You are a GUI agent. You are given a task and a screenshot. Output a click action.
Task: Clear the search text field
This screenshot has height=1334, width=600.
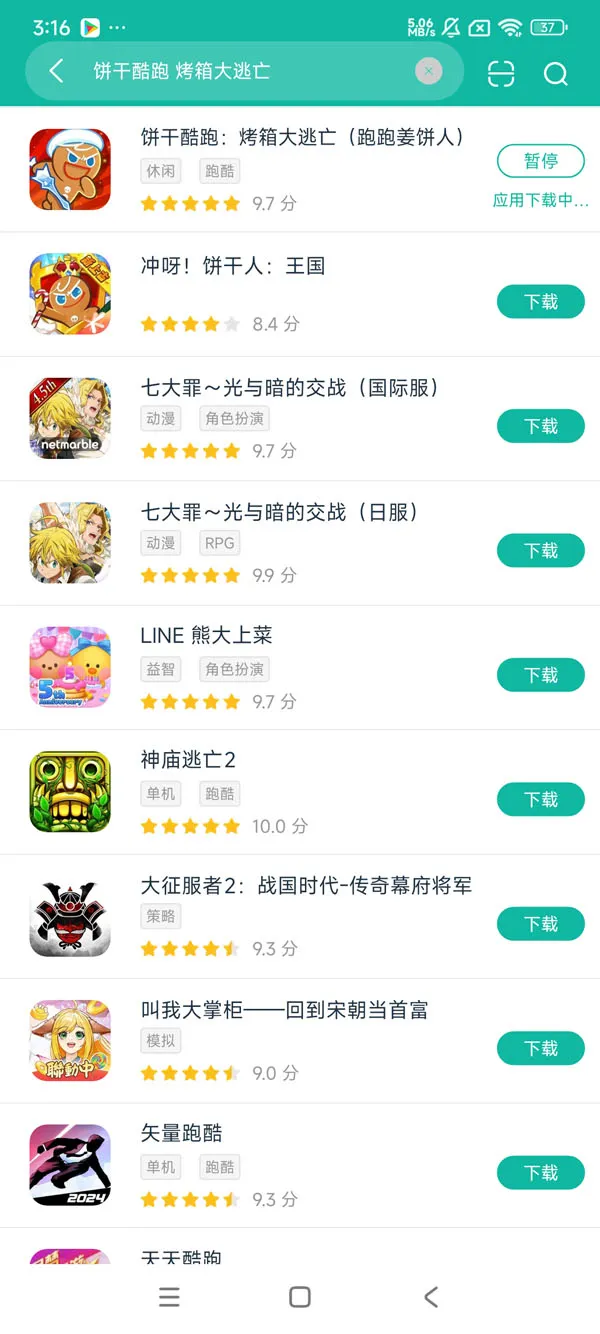point(428,71)
